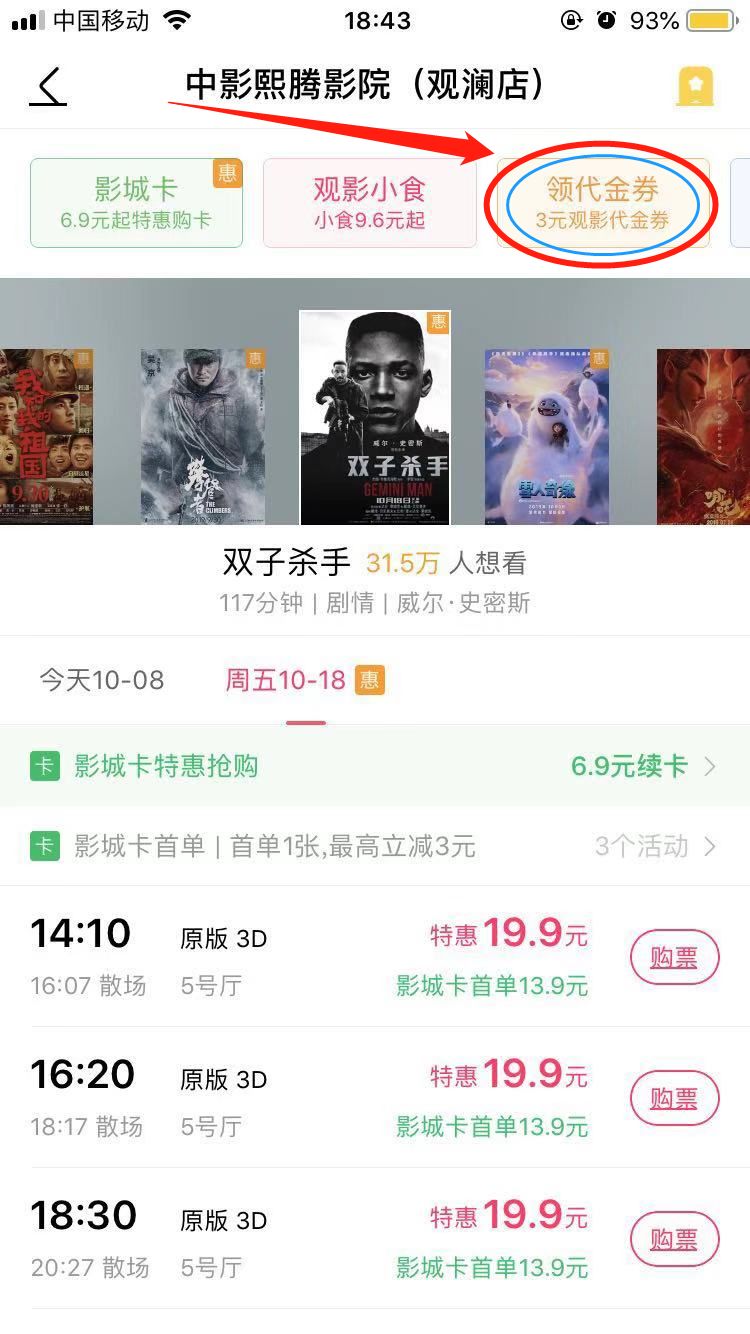Open the 观影小食 snacks offer
This screenshot has height=1334, width=750.
pos(369,202)
